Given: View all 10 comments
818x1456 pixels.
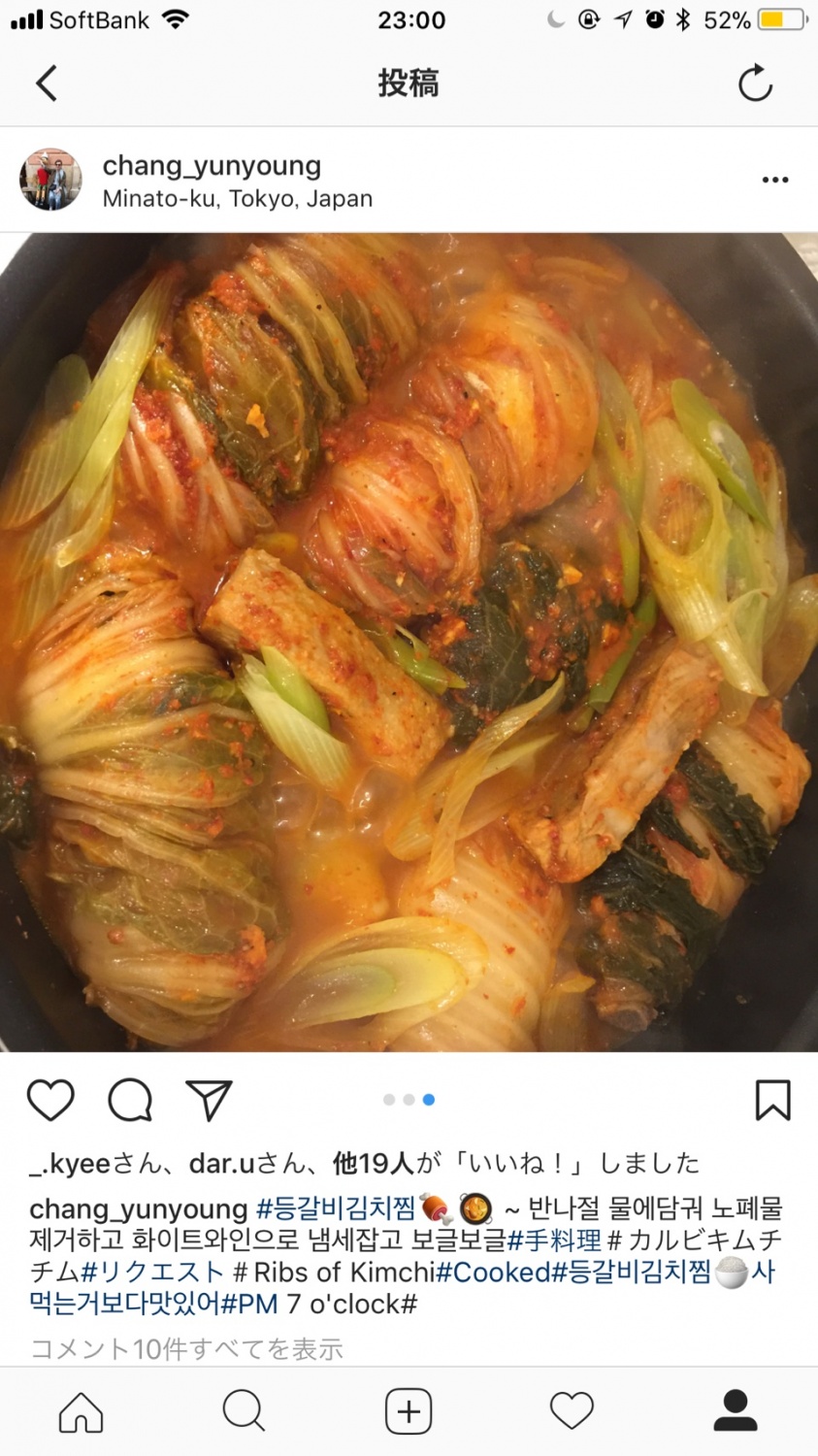Looking at the screenshot, I should (186, 1348).
